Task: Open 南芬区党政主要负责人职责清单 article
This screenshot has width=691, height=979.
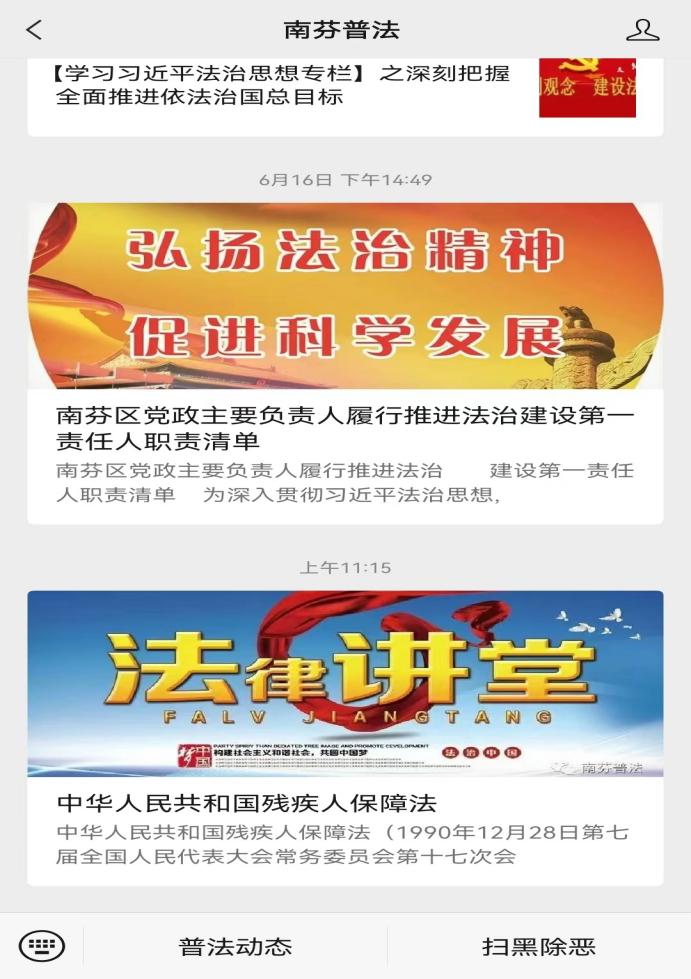Action: 344,427
